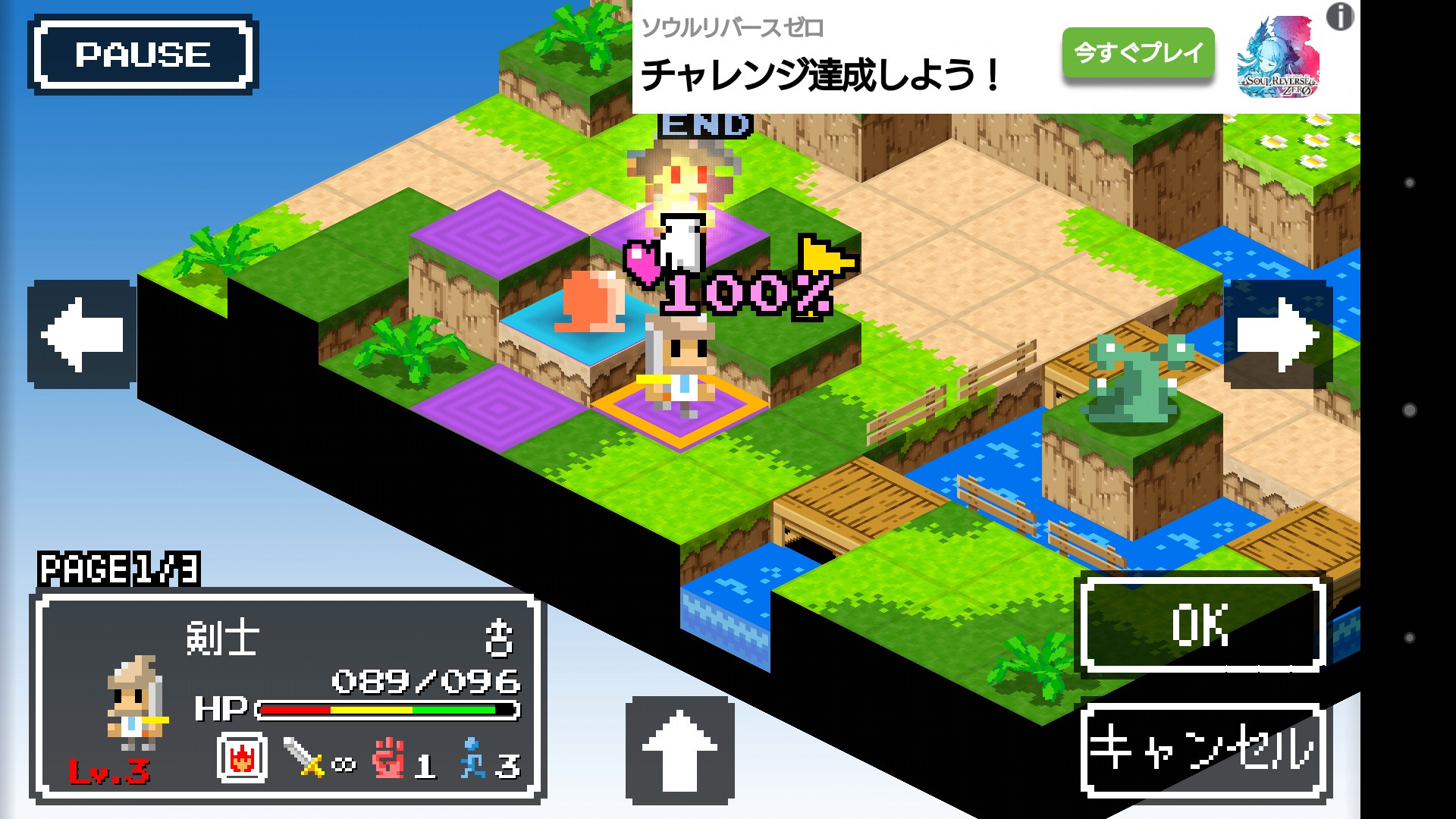Open the ad info icon
Screen dimensions: 1456x819
[x=1340, y=17]
